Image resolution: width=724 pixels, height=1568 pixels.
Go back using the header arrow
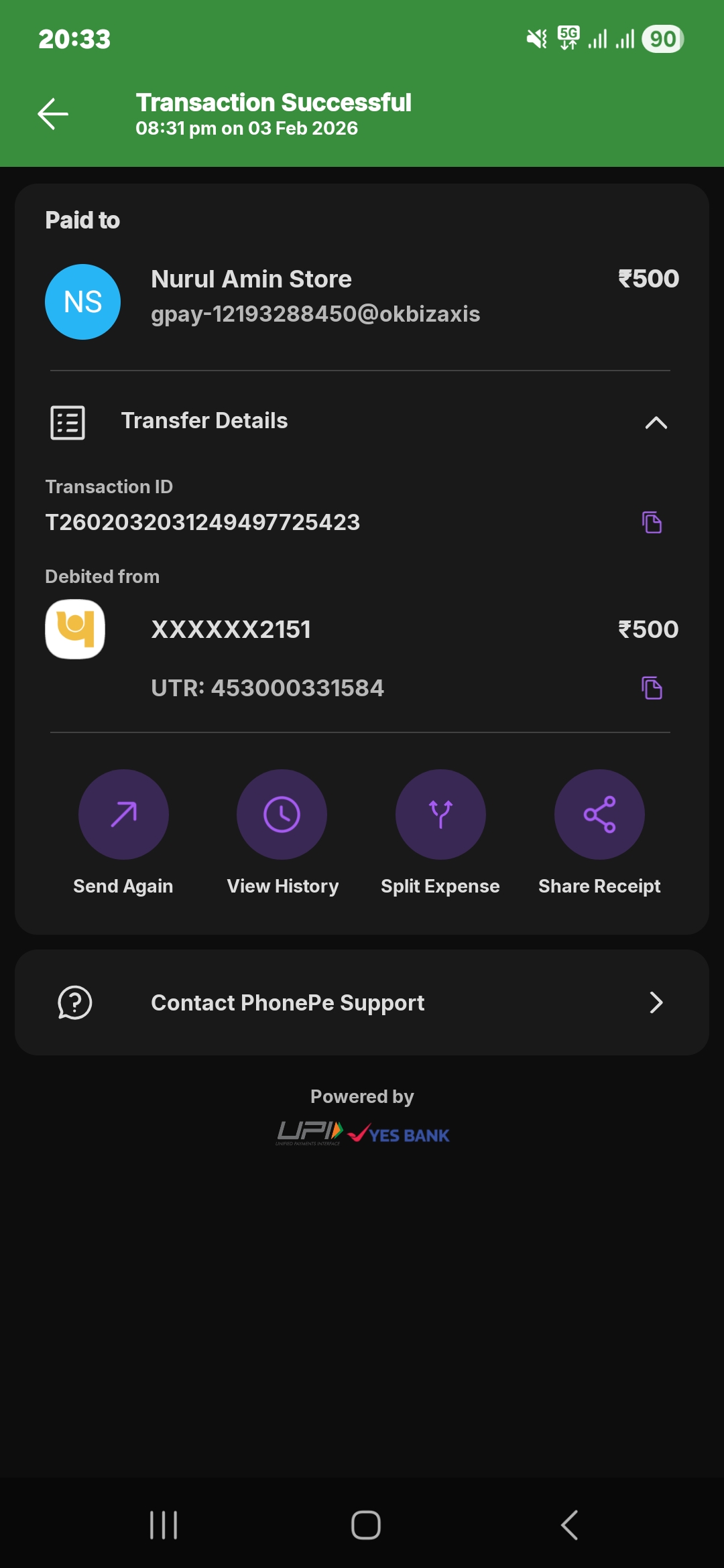pos(53,114)
